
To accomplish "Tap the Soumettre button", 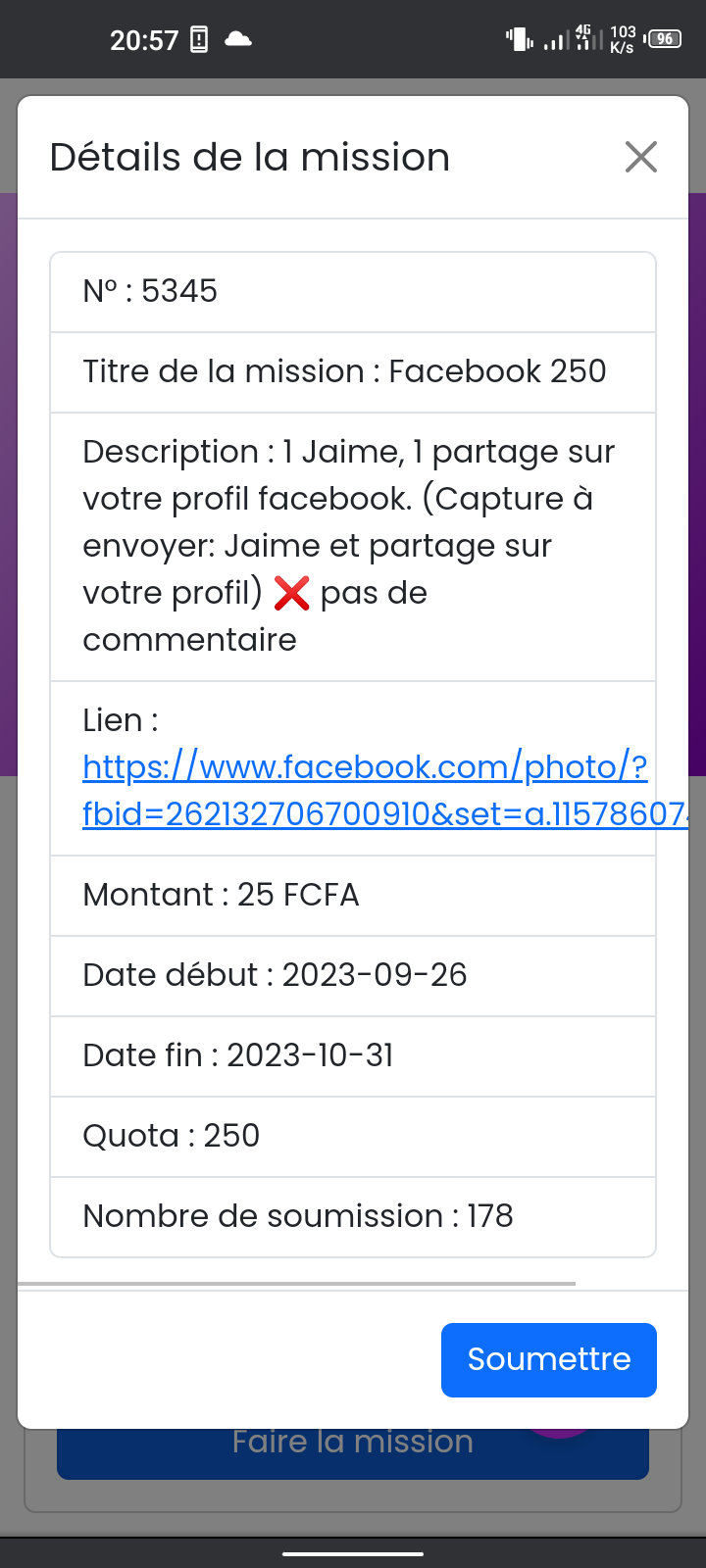I will point(548,1359).
